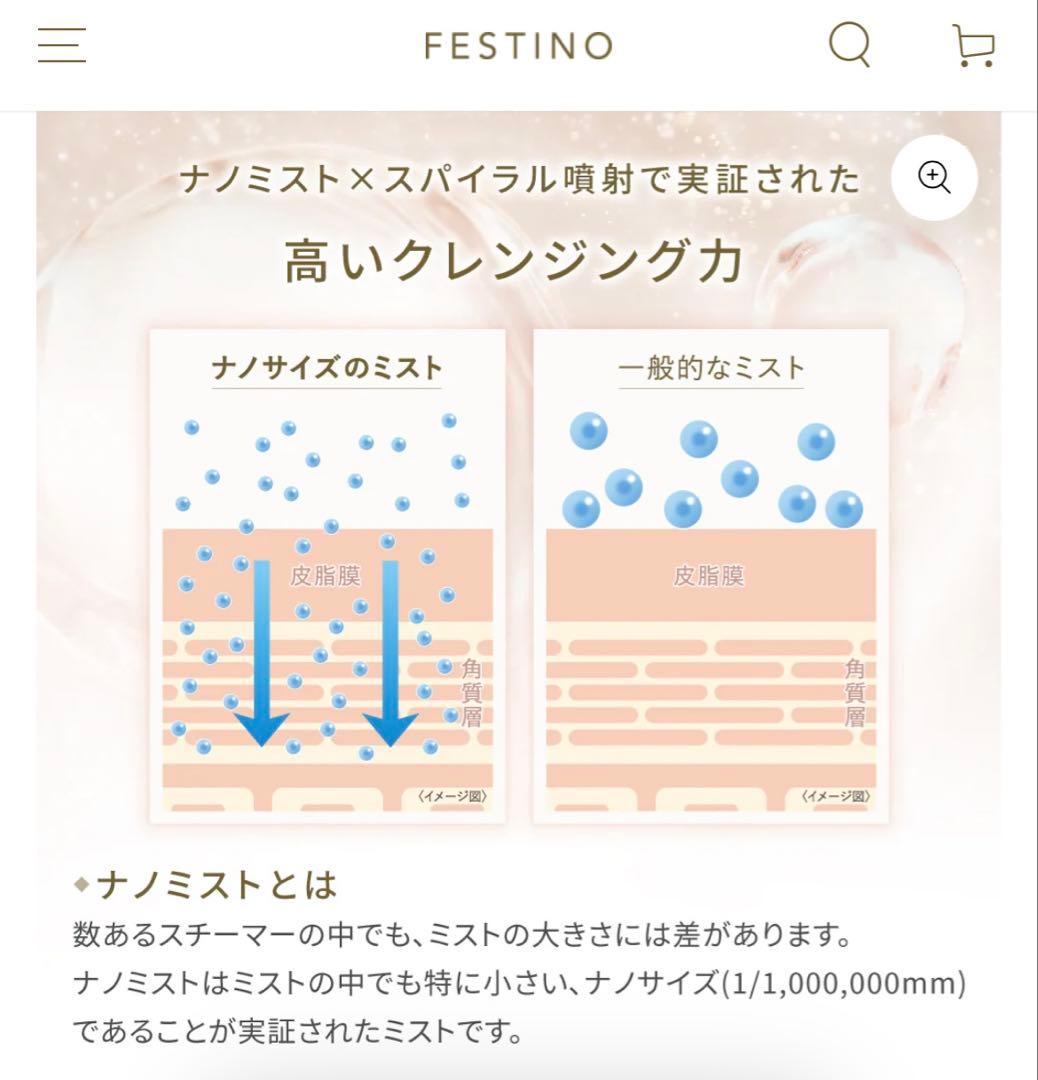Select the 一般的なミスト heading

712,366
